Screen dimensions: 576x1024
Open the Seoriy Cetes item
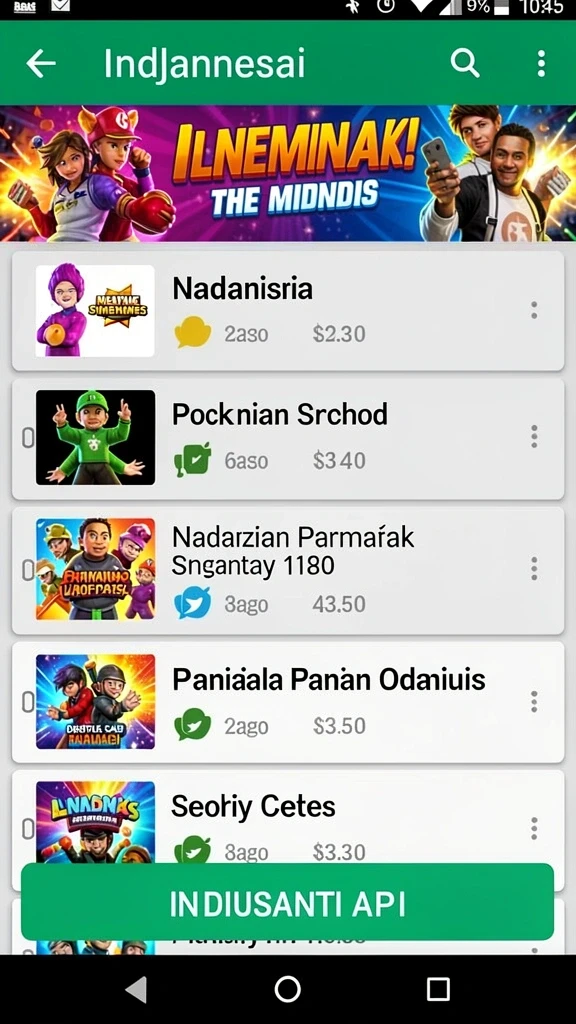288,818
